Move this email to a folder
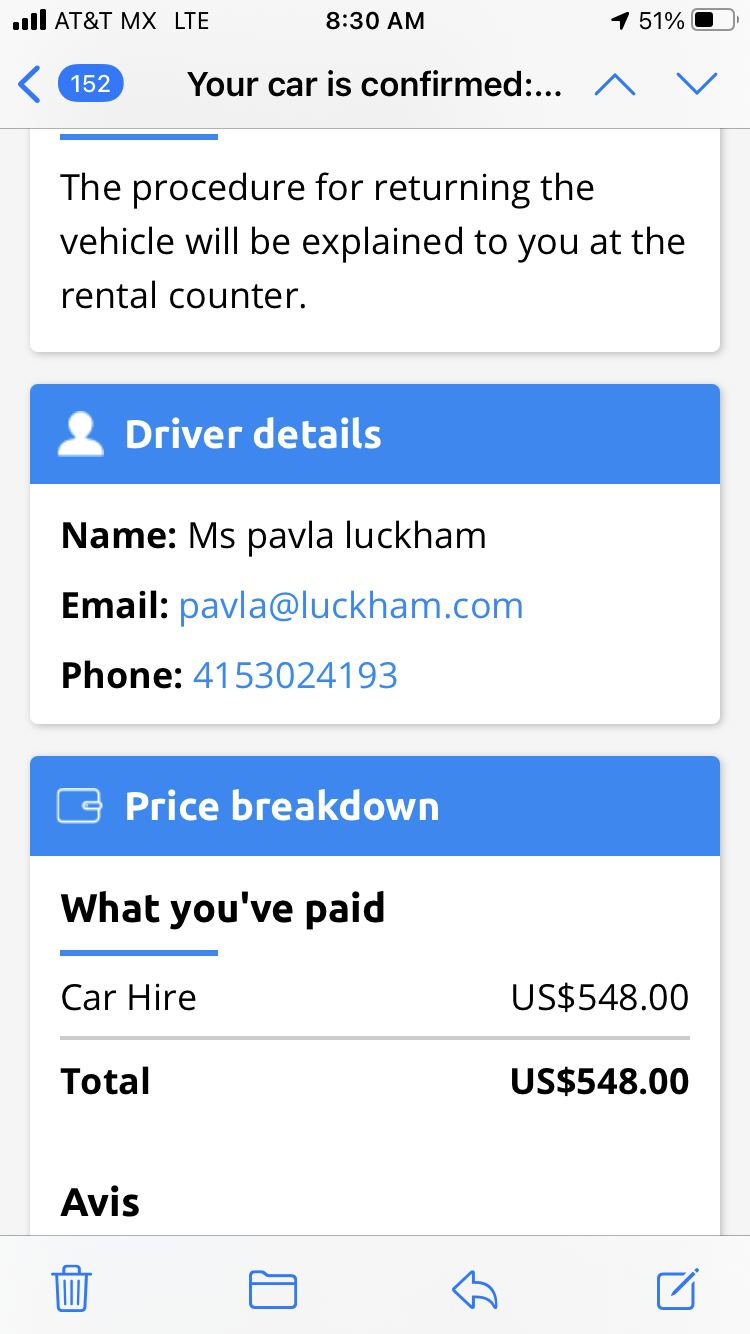 coord(272,1289)
